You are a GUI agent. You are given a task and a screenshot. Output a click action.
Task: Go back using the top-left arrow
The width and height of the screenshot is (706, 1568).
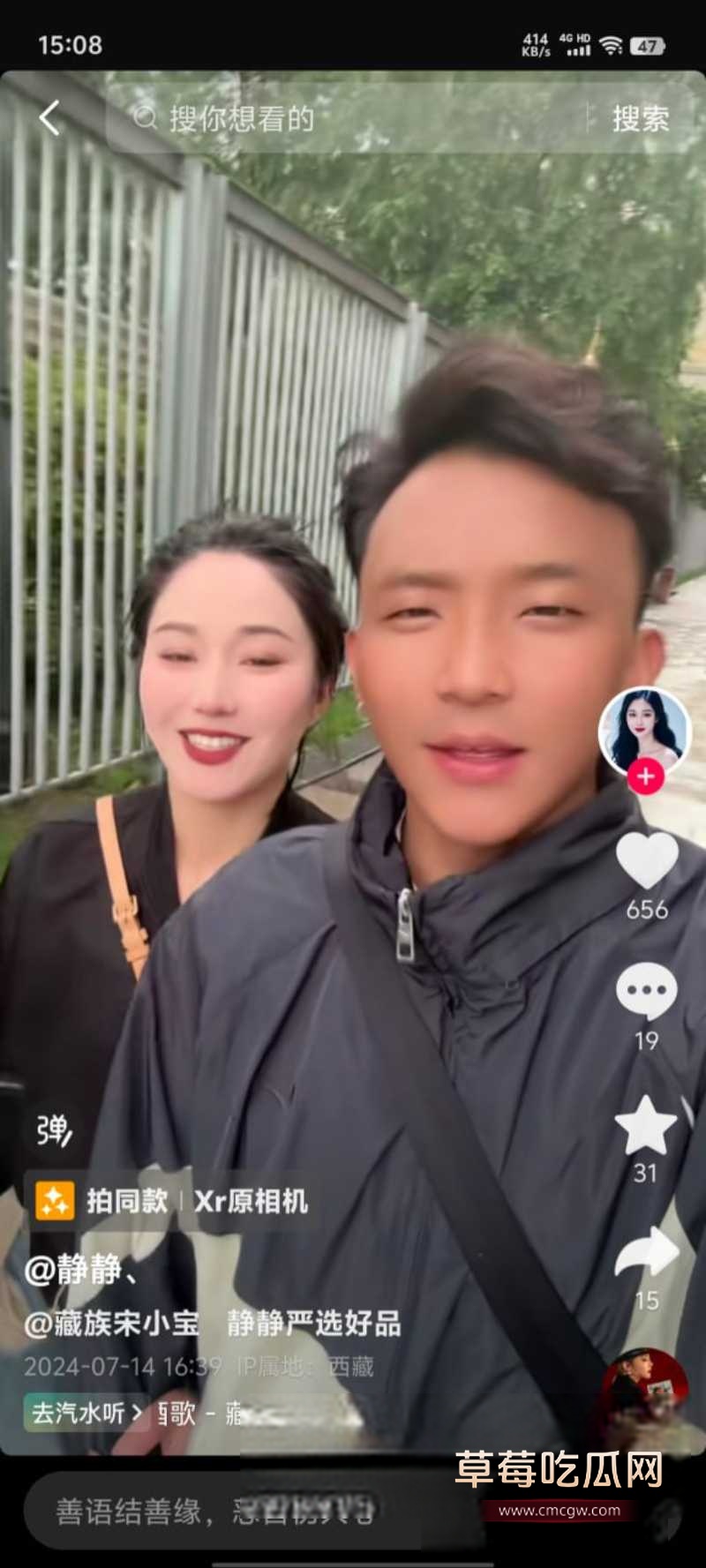coord(50,117)
